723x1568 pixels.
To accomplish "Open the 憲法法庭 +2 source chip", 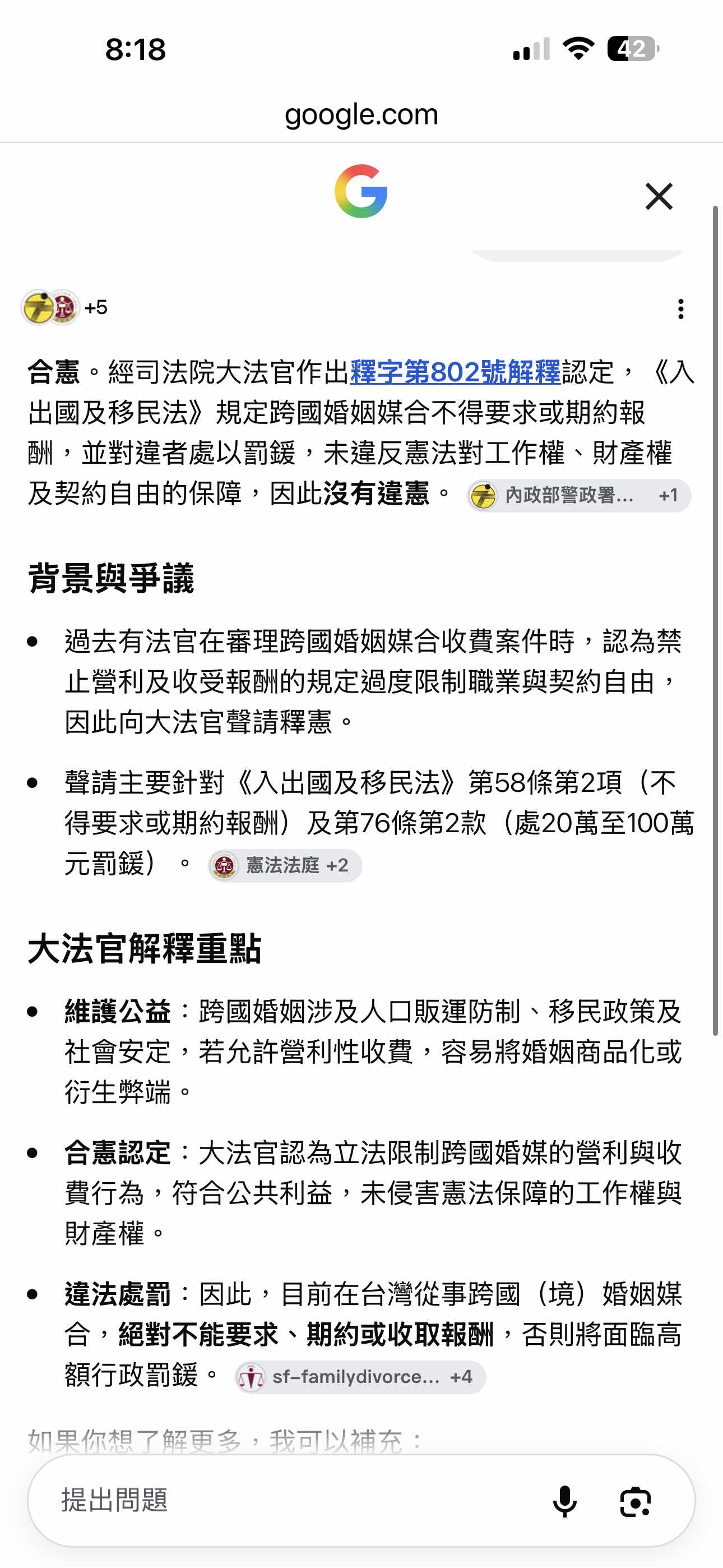I will click(285, 865).
